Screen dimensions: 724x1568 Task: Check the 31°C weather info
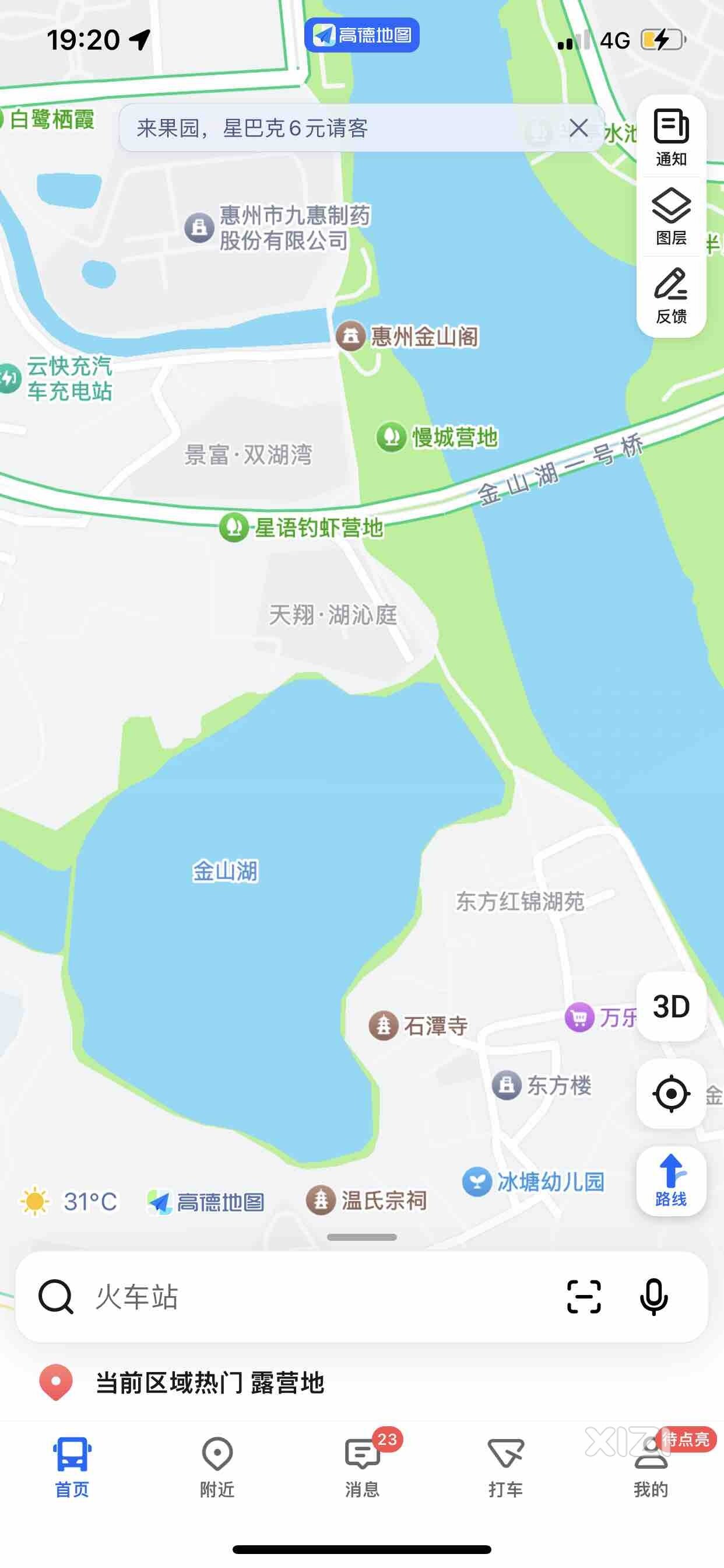(x=69, y=1202)
